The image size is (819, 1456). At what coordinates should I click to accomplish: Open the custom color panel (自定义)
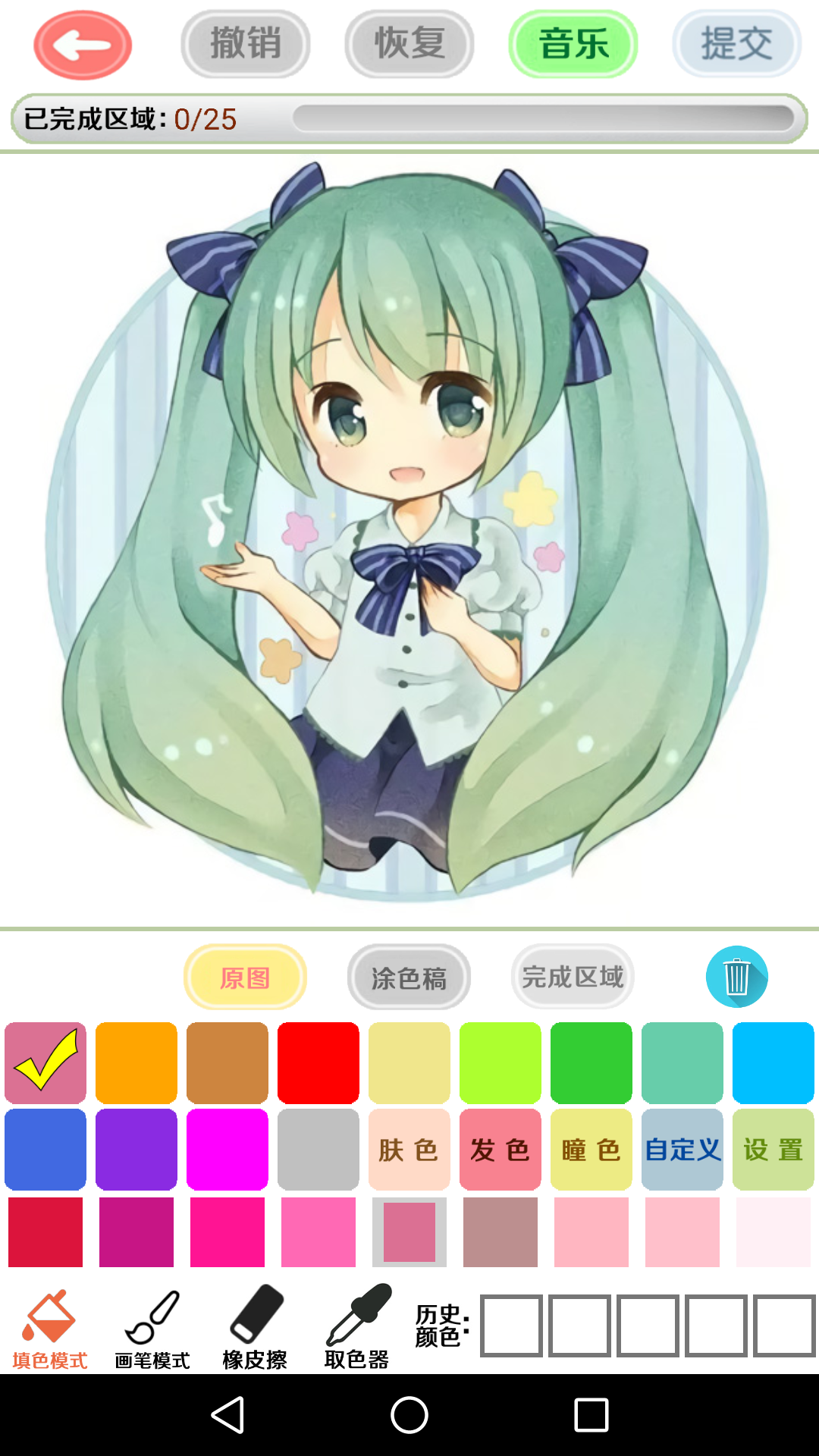click(x=681, y=1149)
